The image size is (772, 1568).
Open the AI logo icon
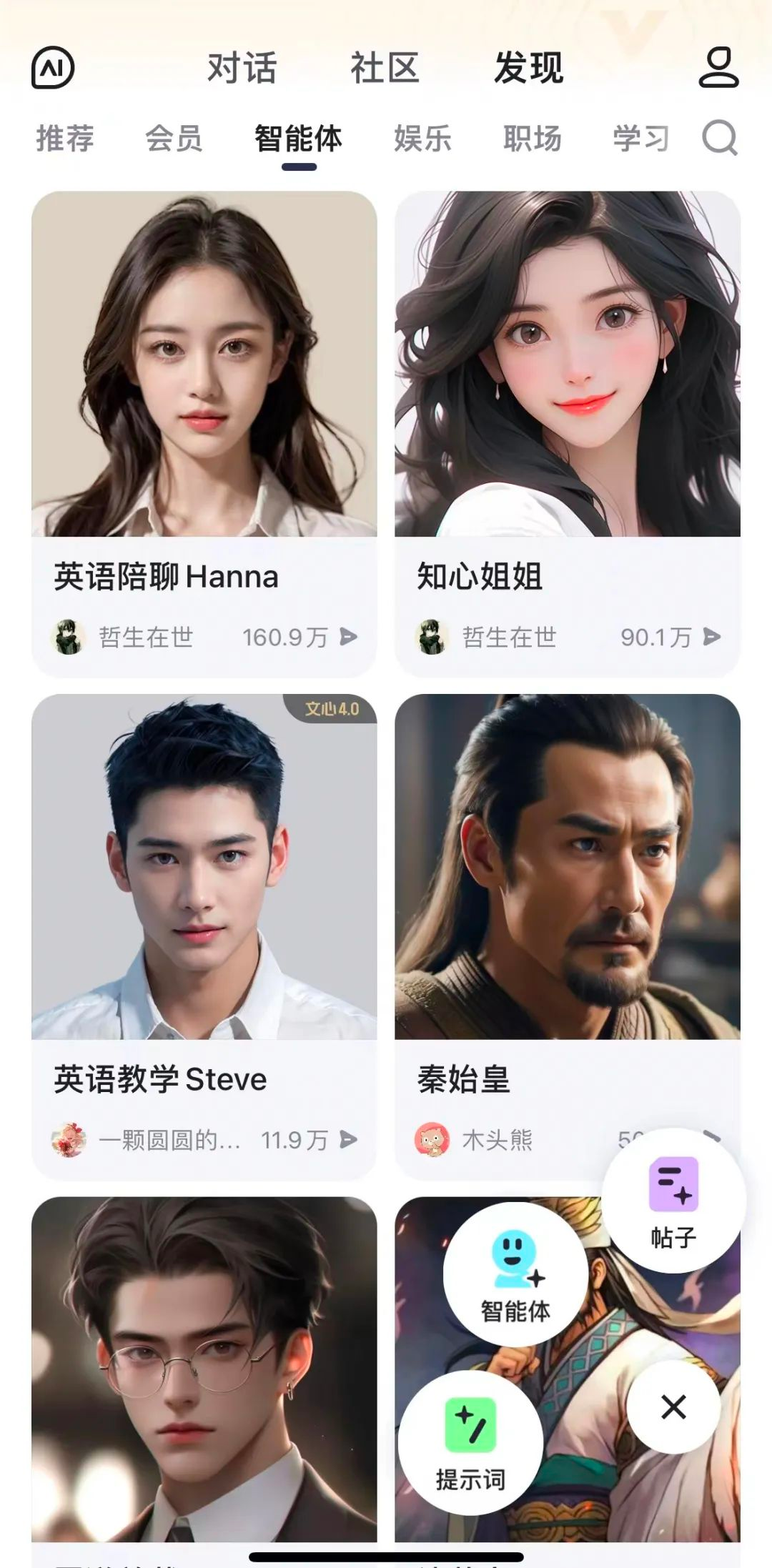(53, 68)
